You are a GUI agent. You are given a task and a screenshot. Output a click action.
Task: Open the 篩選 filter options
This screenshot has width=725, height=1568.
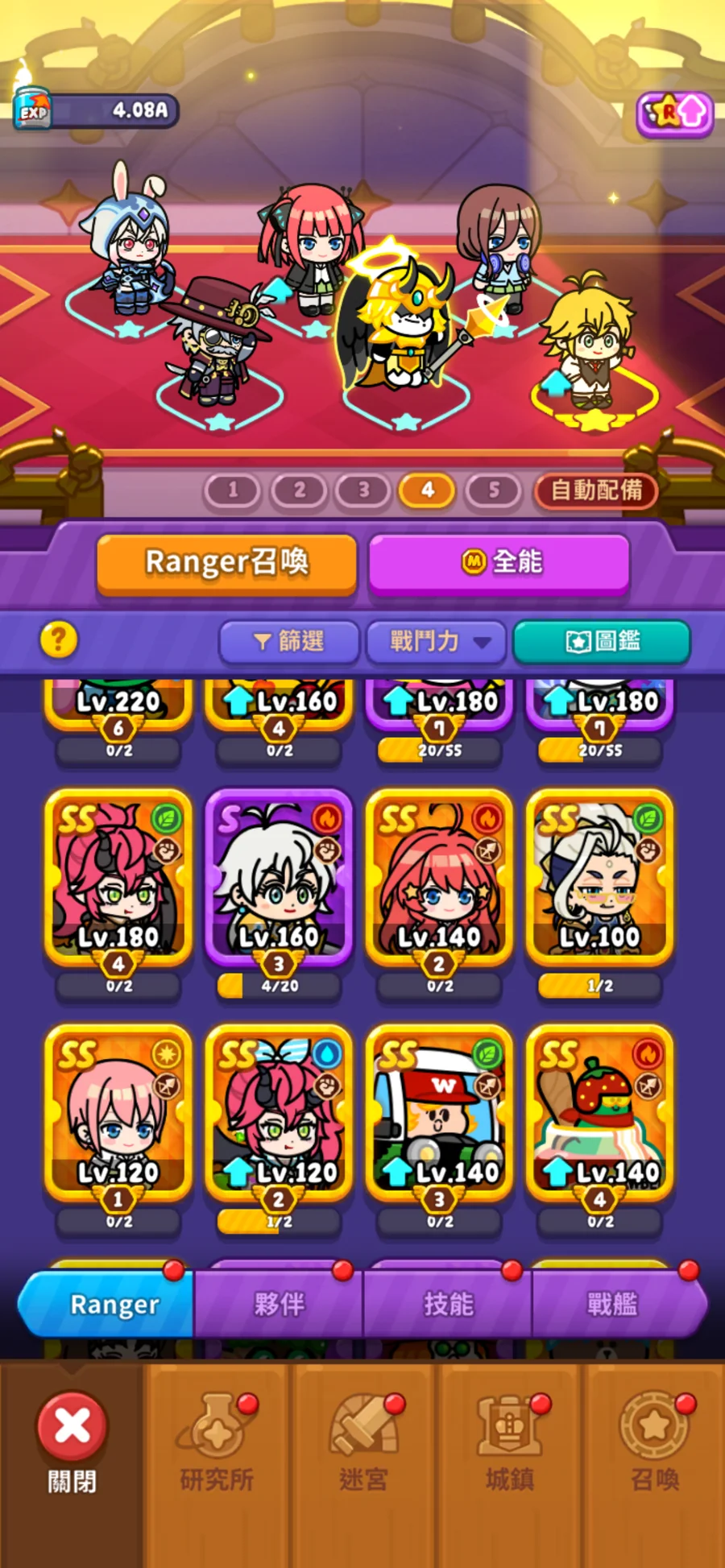tap(289, 641)
